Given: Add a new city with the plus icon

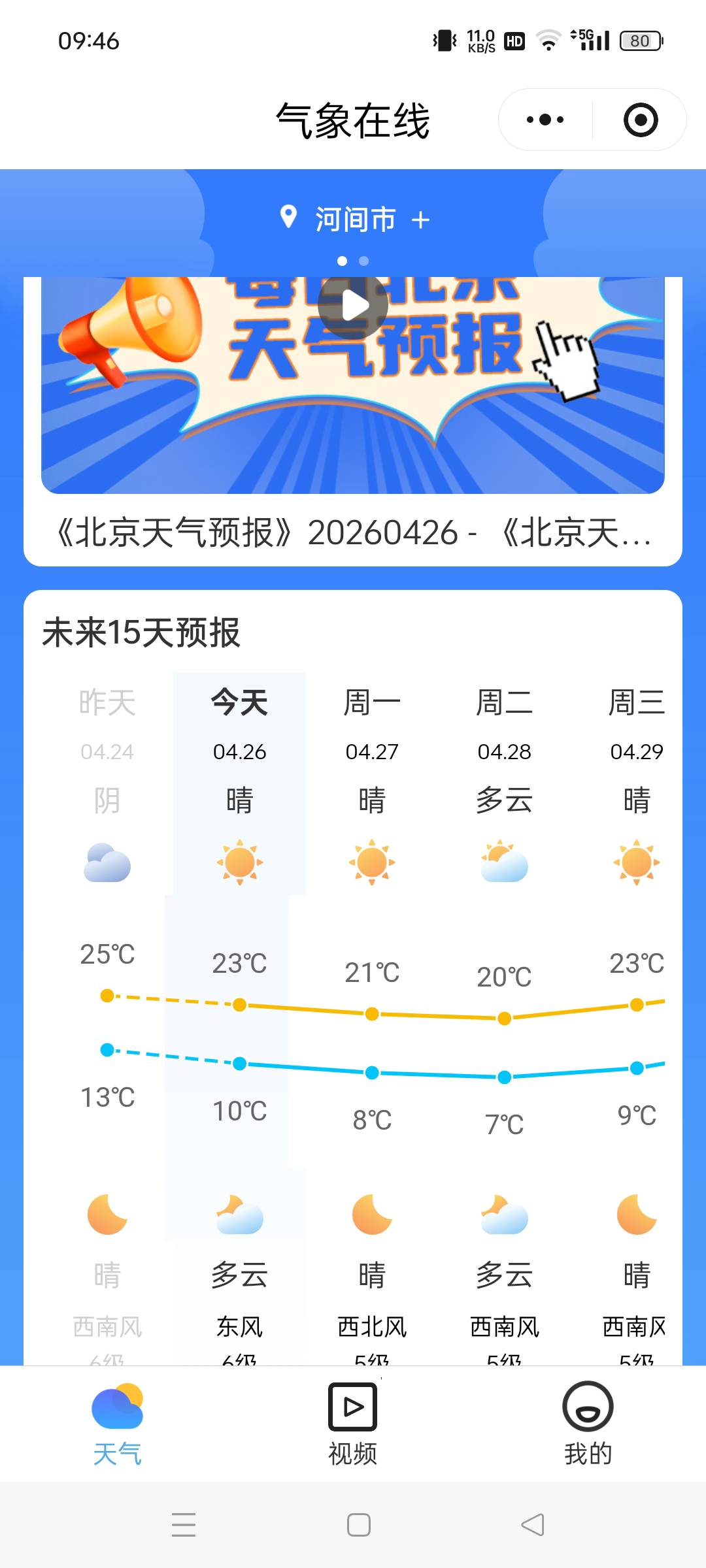Looking at the screenshot, I should pyautogui.click(x=421, y=220).
